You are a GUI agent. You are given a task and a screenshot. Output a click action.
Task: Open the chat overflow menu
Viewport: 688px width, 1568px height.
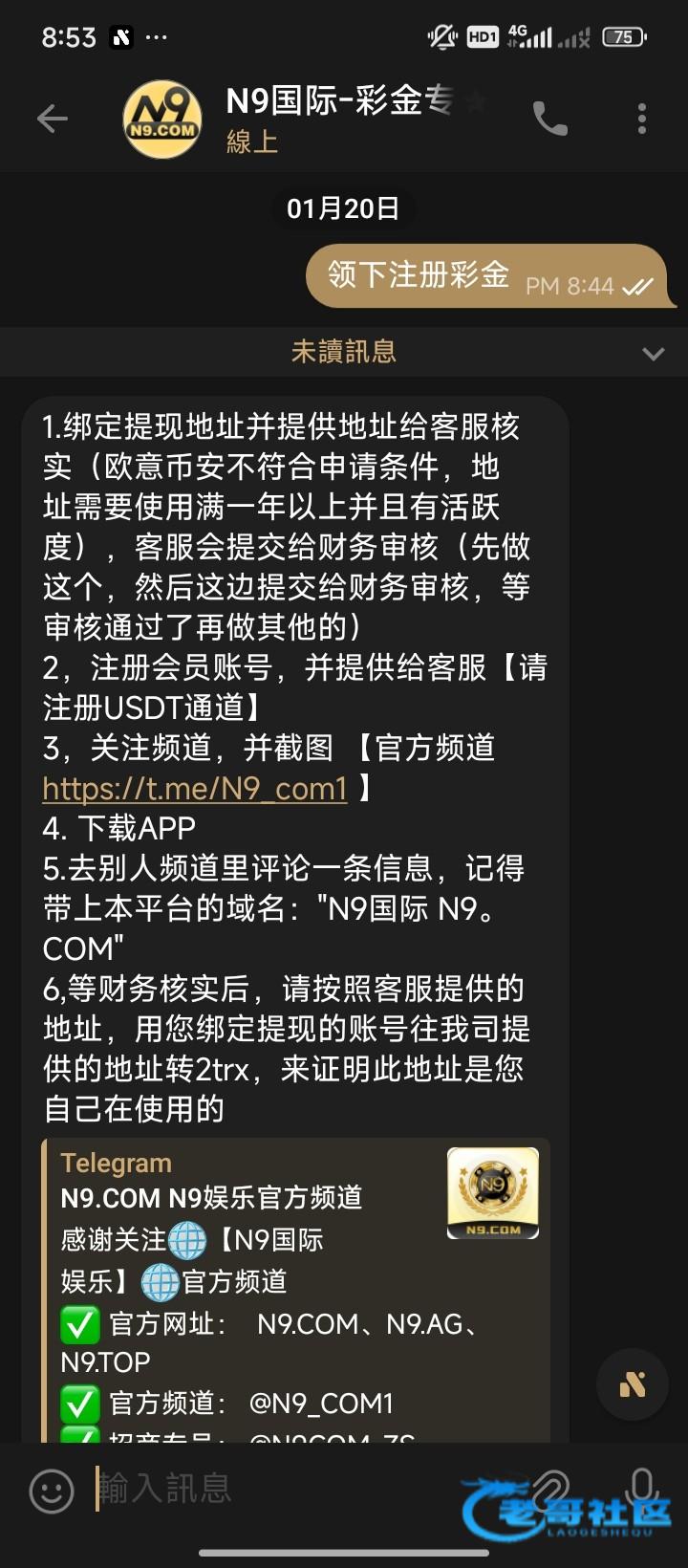pyautogui.click(x=641, y=119)
